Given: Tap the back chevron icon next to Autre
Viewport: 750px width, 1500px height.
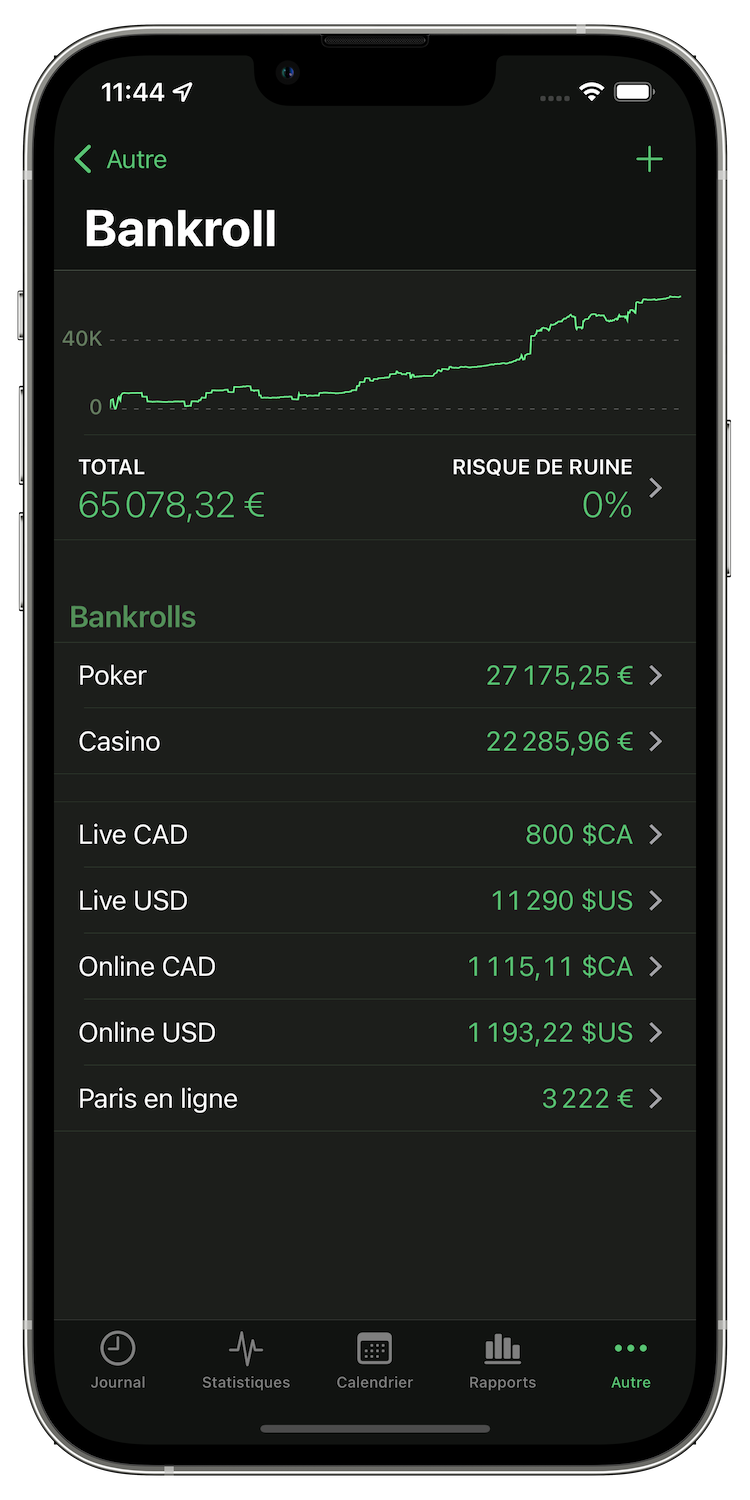Looking at the screenshot, I should pos(83,159).
